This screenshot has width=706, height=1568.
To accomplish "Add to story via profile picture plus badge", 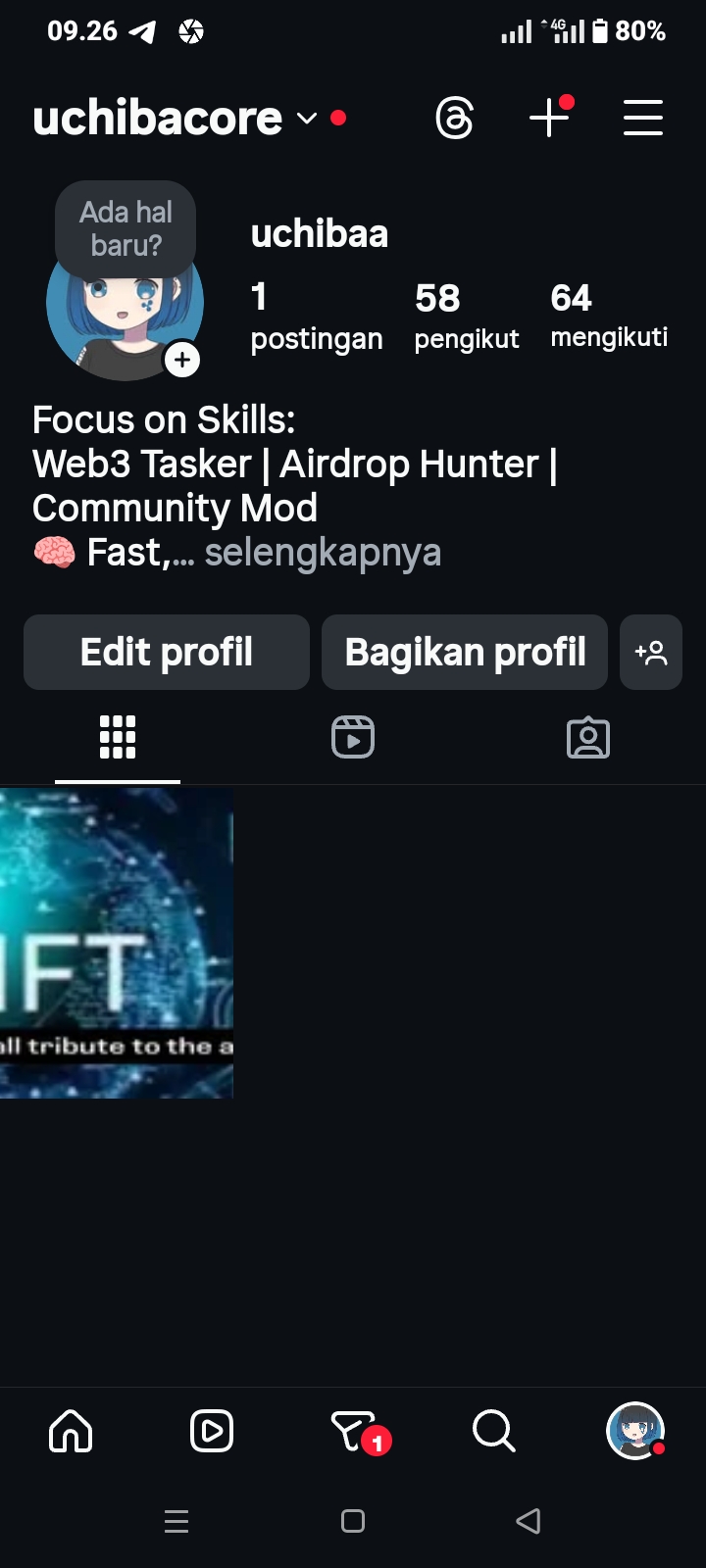I will (x=182, y=360).
